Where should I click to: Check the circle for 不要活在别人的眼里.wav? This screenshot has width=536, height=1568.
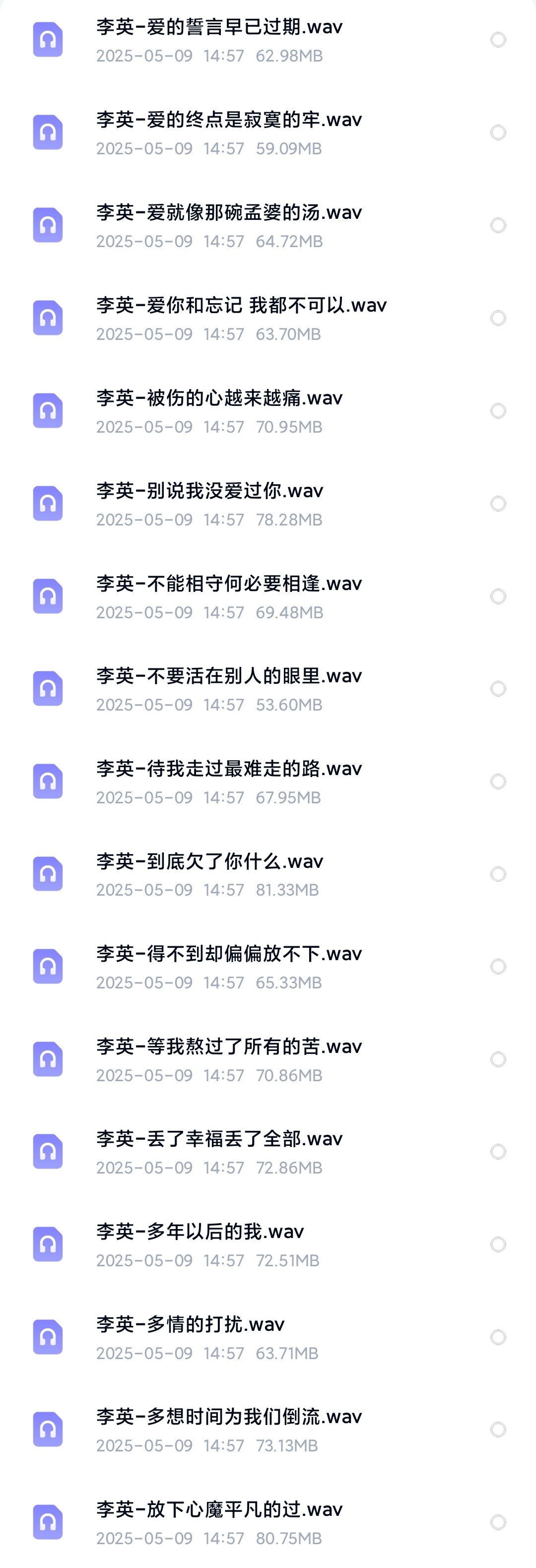click(498, 689)
